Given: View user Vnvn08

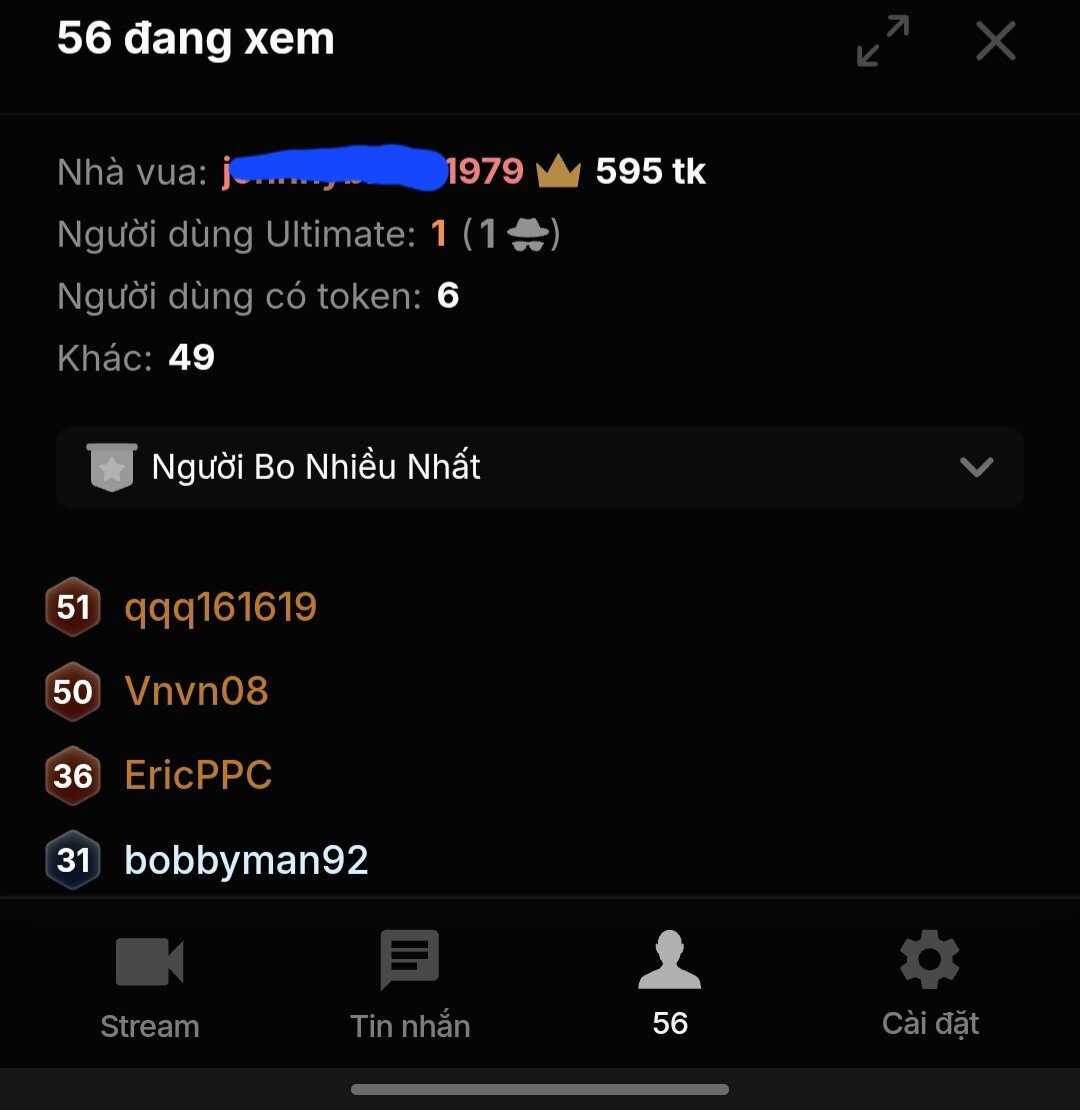Looking at the screenshot, I should click(196, 691).
